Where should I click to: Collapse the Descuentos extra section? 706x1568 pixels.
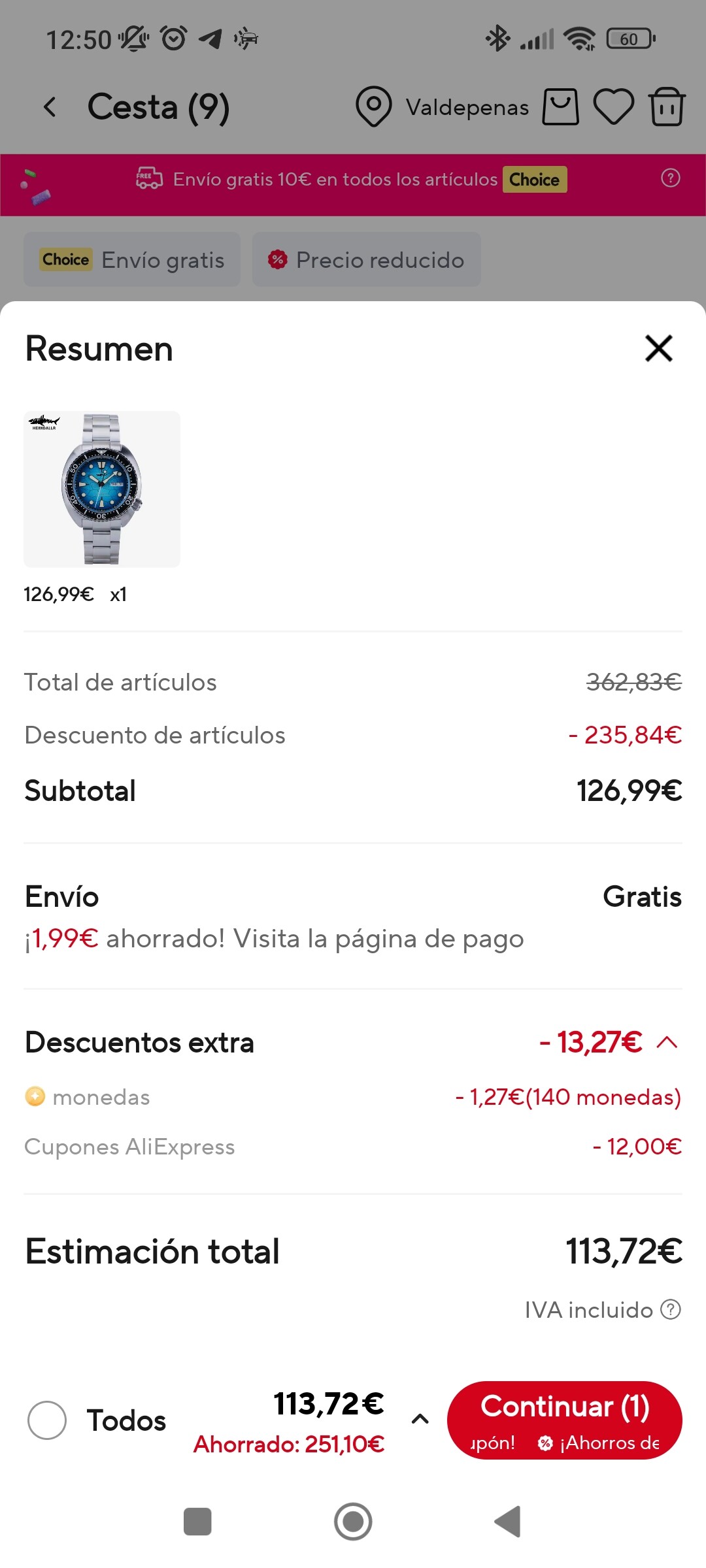(x=666, y=1042)
